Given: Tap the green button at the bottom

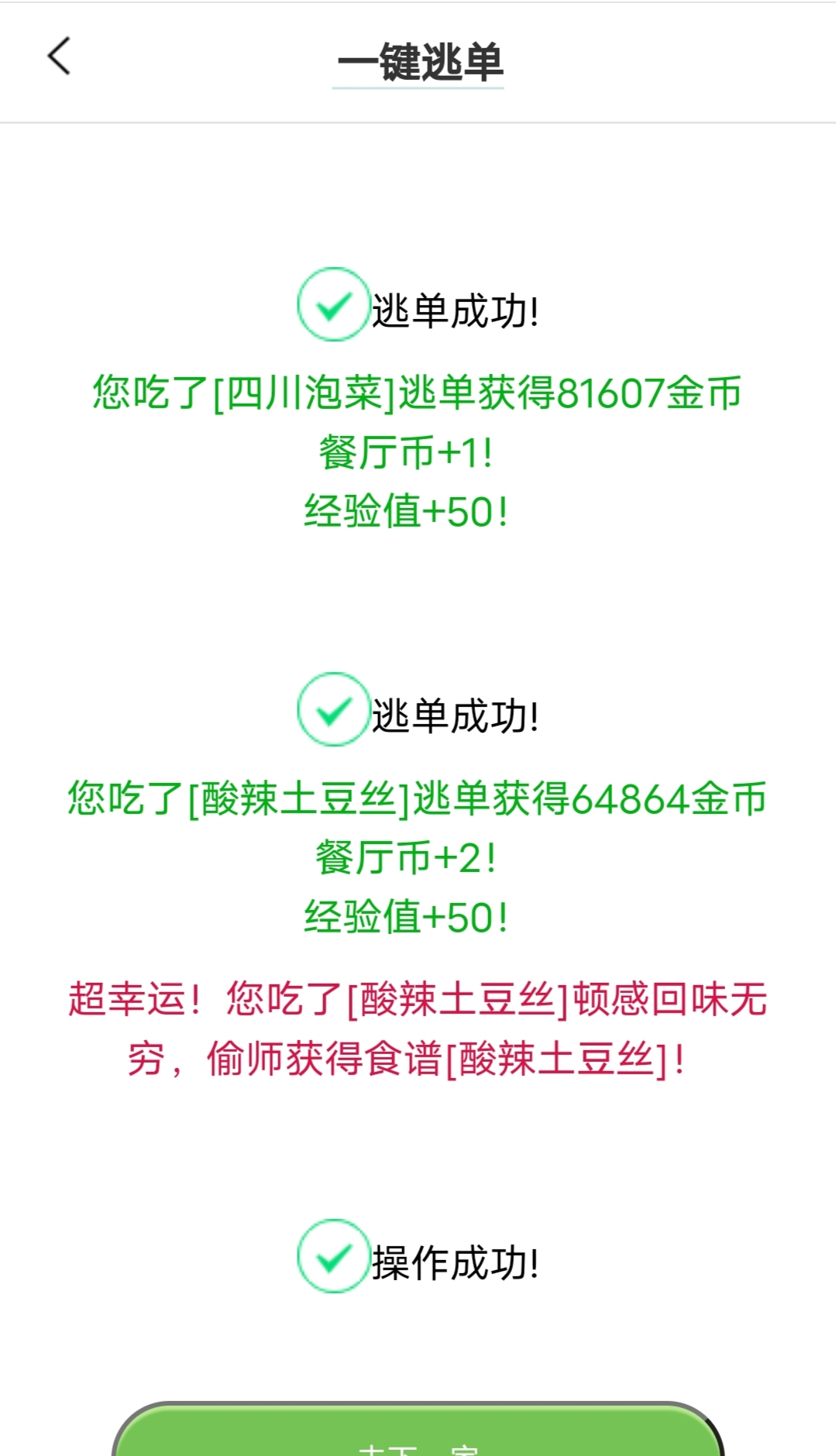Looking at the screenshot, I should point(418,1430).
